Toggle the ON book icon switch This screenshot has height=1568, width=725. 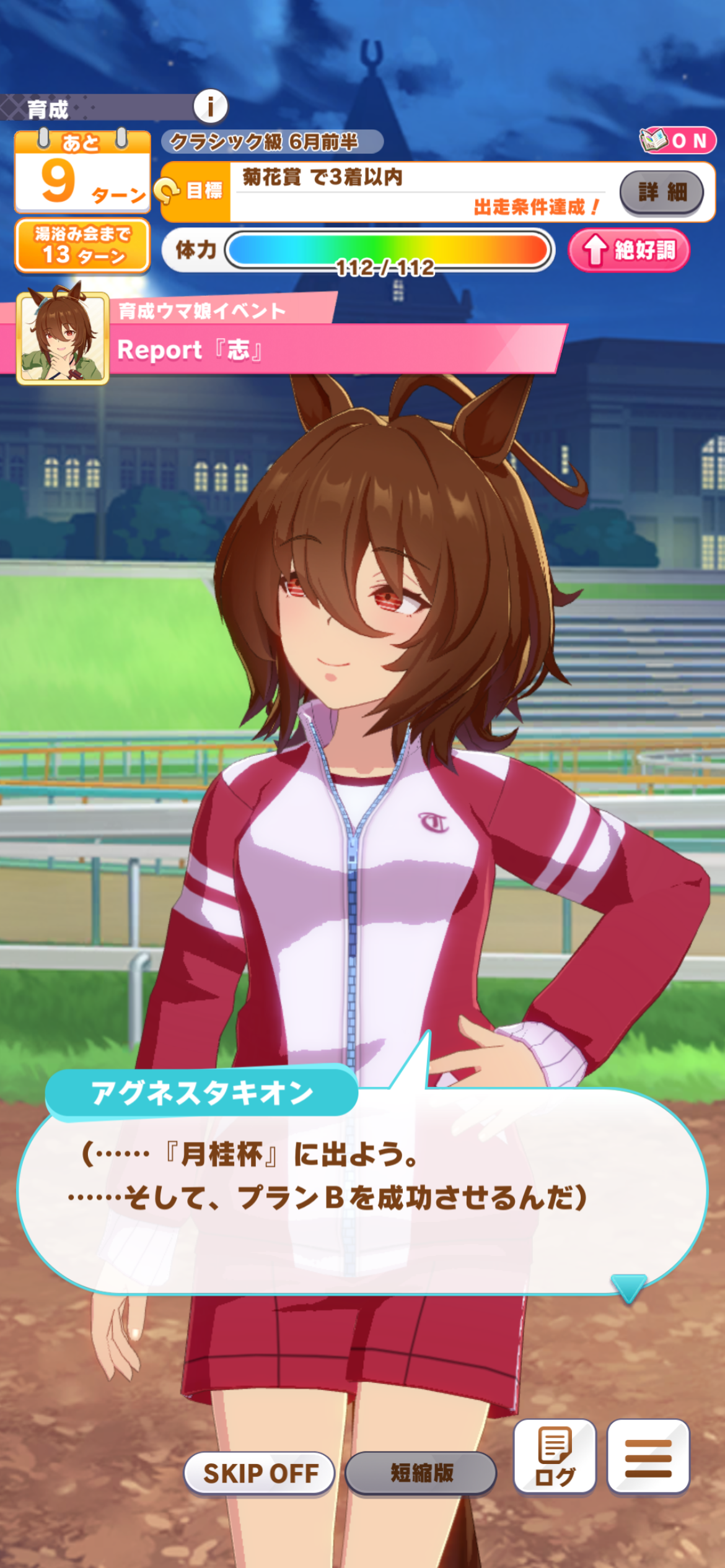point(677,141)
